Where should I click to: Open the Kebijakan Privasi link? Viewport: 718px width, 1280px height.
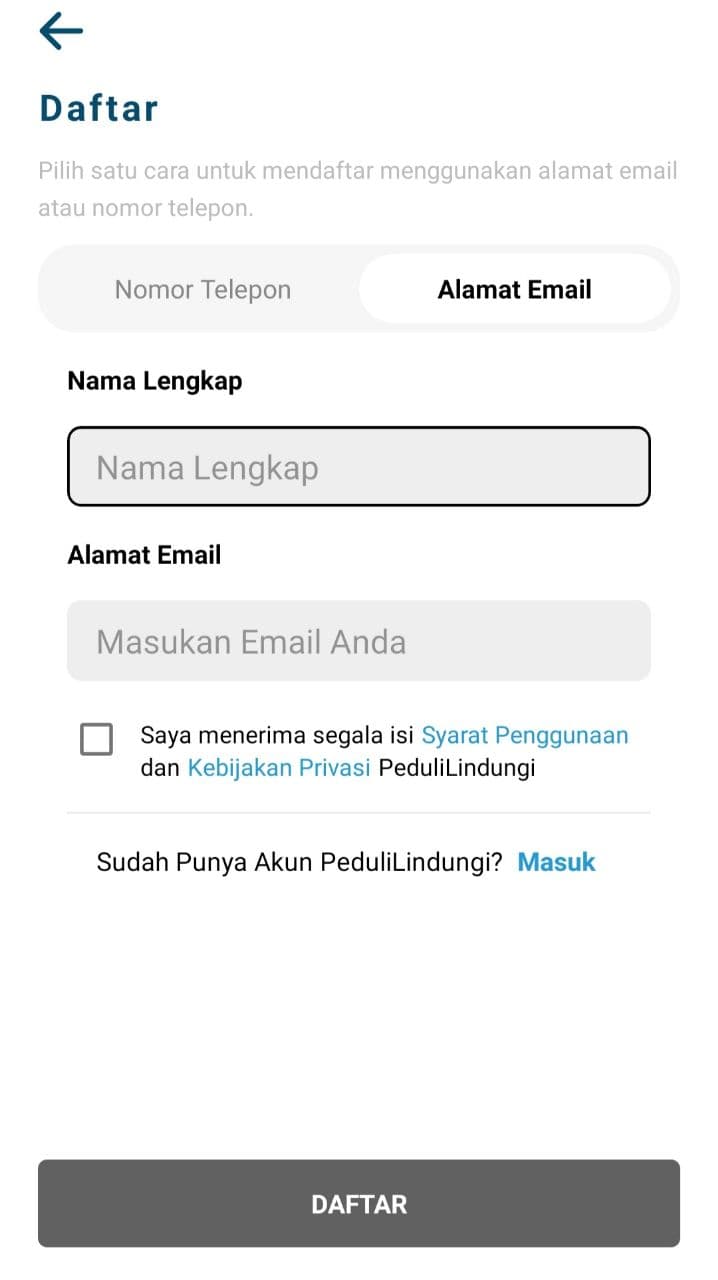pyautogui.click(x=279, y=768)
